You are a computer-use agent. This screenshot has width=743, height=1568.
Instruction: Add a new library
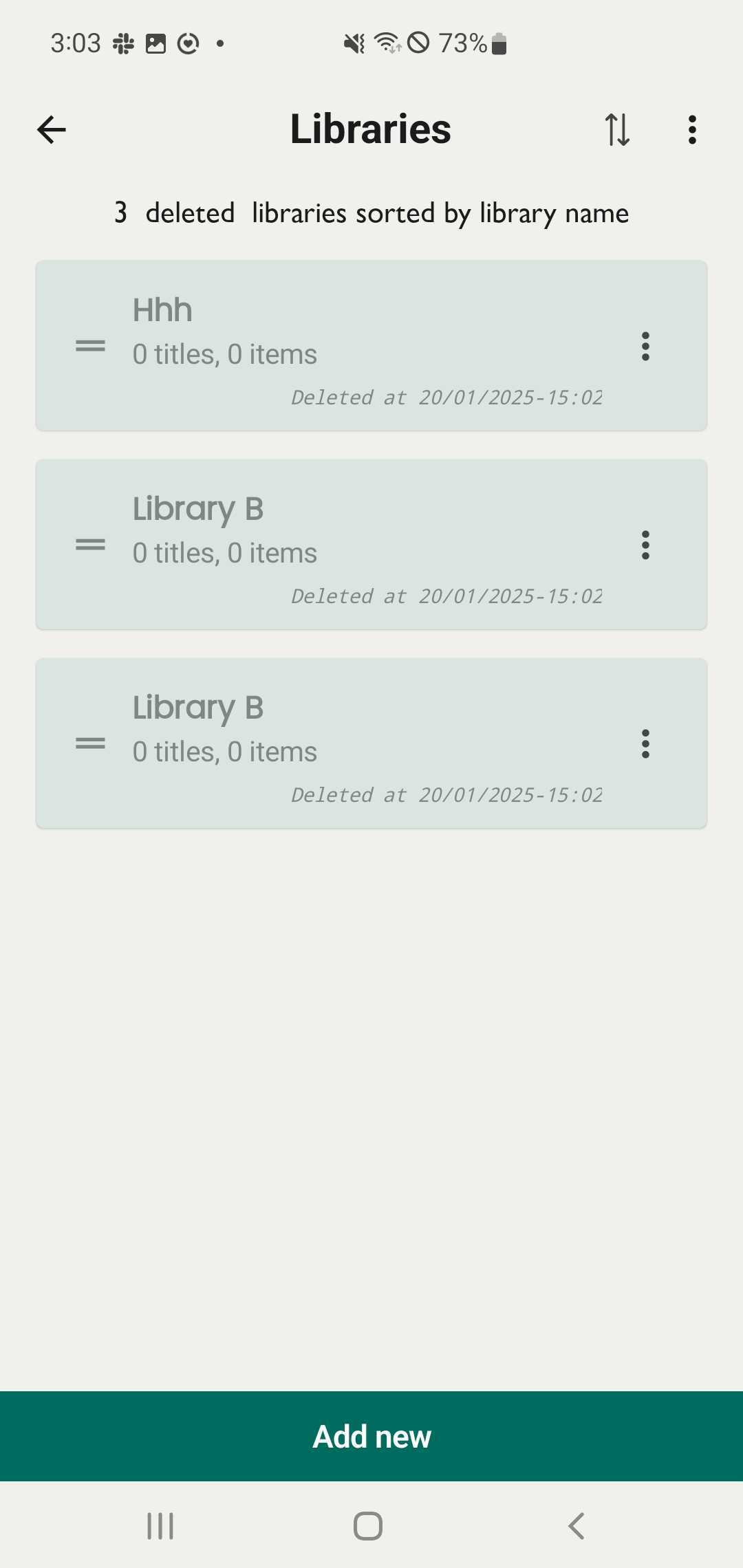click(x=371, y=1436)
